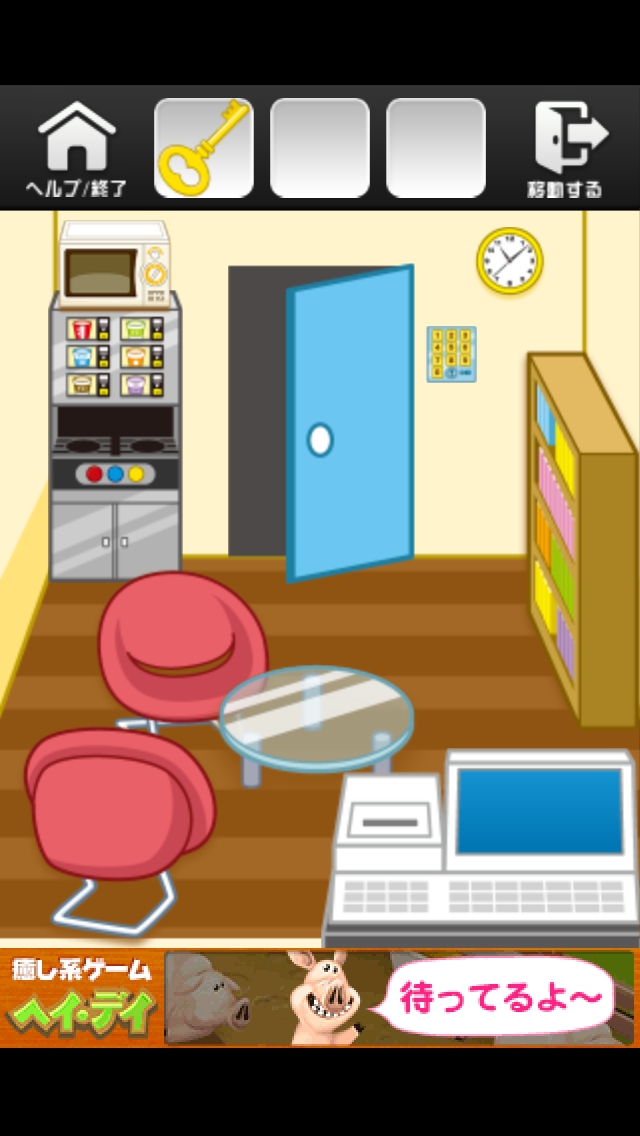This screenshot has height=1136, width=640.
Task: Open the help/quit home menu
Action: click(77, 148)
